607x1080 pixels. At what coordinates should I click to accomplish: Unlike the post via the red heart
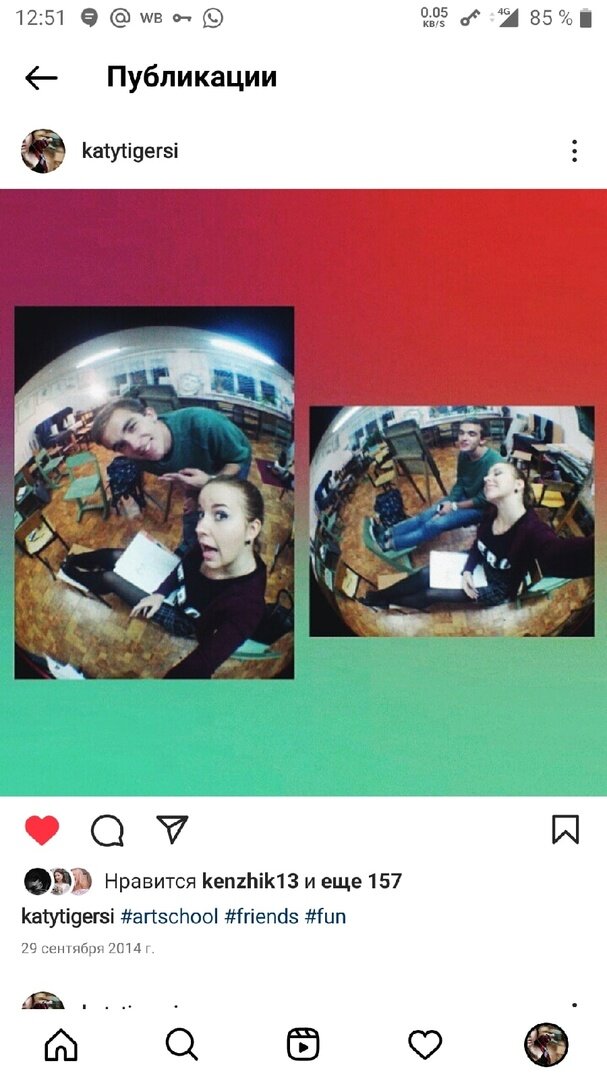point(42,830)
